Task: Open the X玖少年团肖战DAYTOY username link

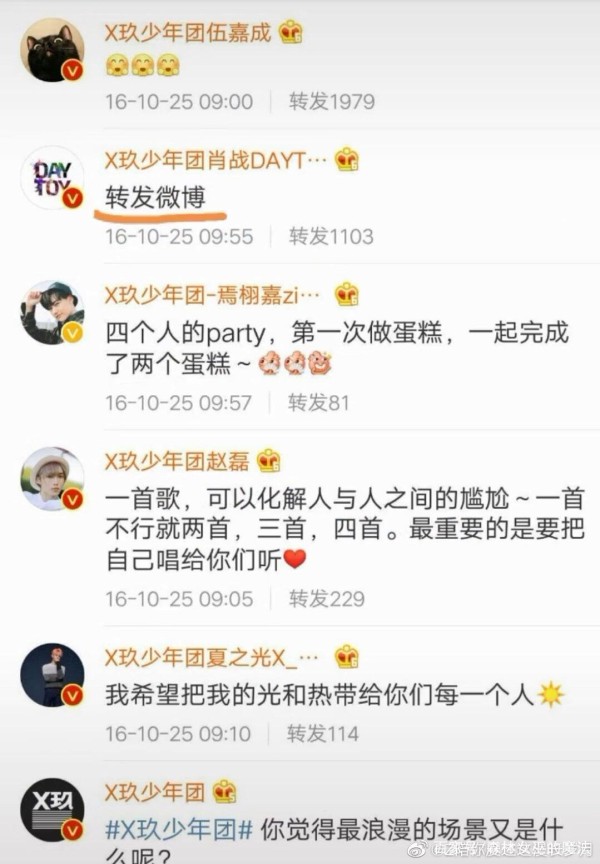Action: coord(216,159)
